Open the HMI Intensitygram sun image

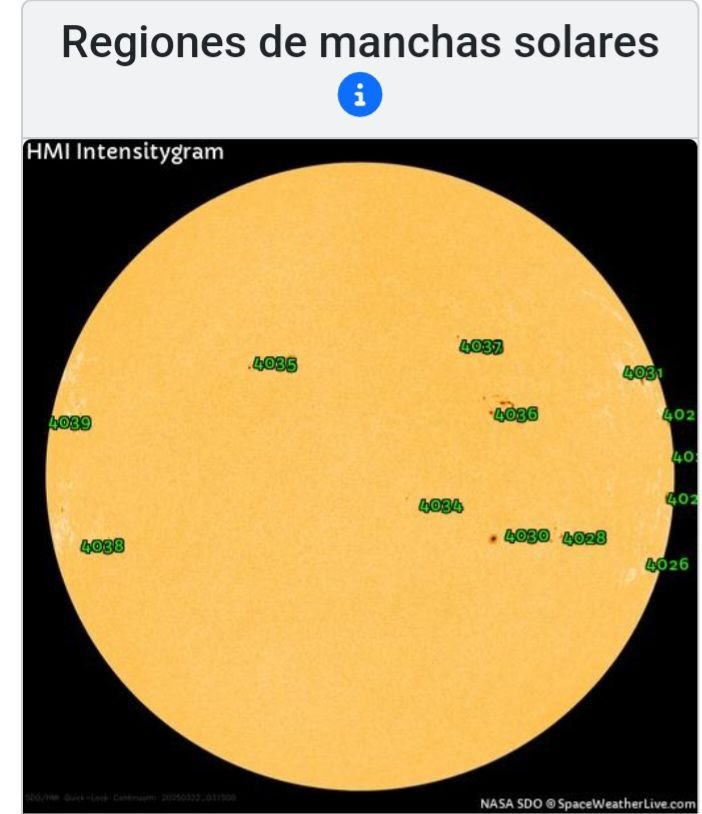click(360, 475)
